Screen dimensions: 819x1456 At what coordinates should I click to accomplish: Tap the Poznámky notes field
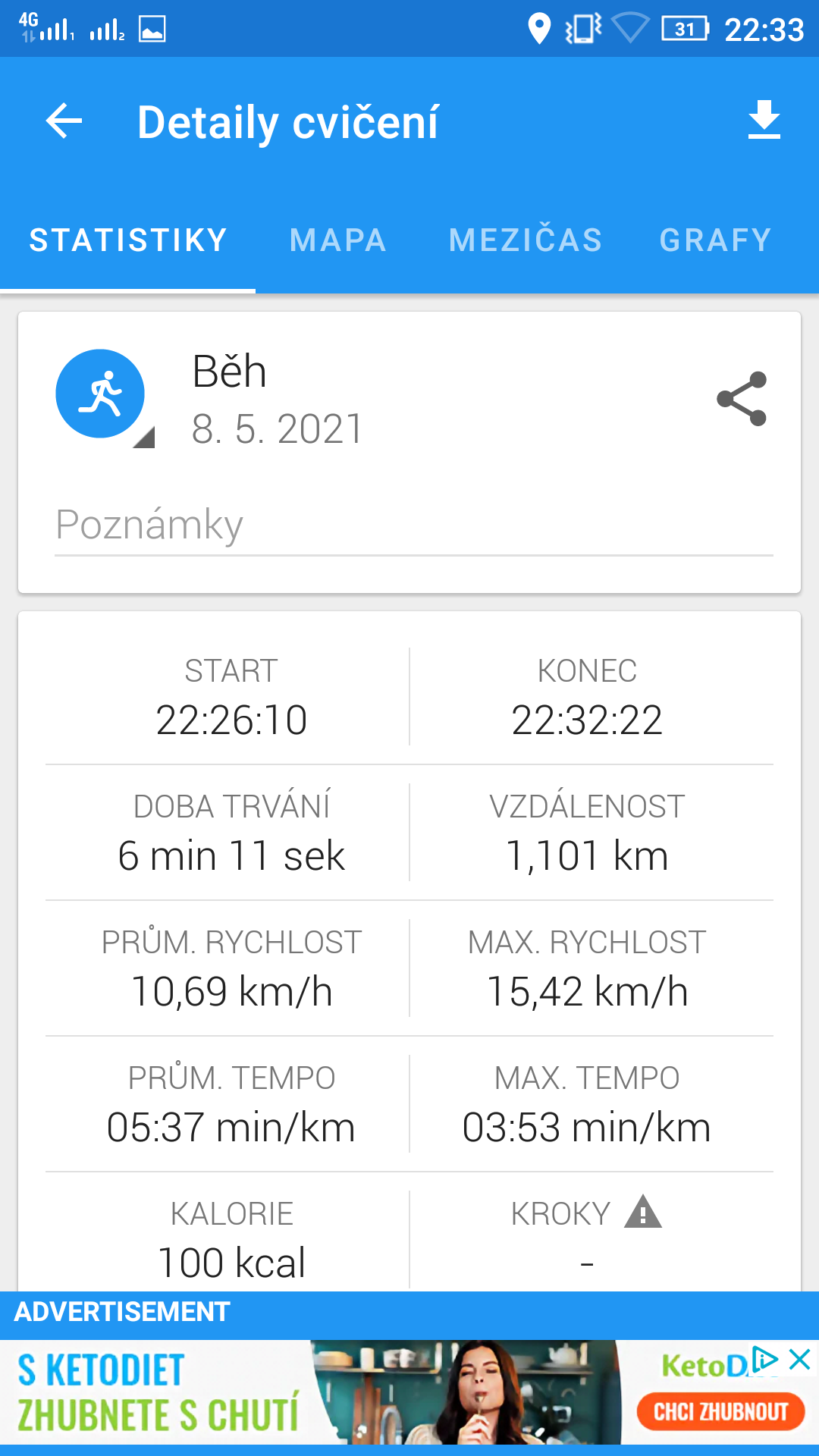[x=414, y=526]
